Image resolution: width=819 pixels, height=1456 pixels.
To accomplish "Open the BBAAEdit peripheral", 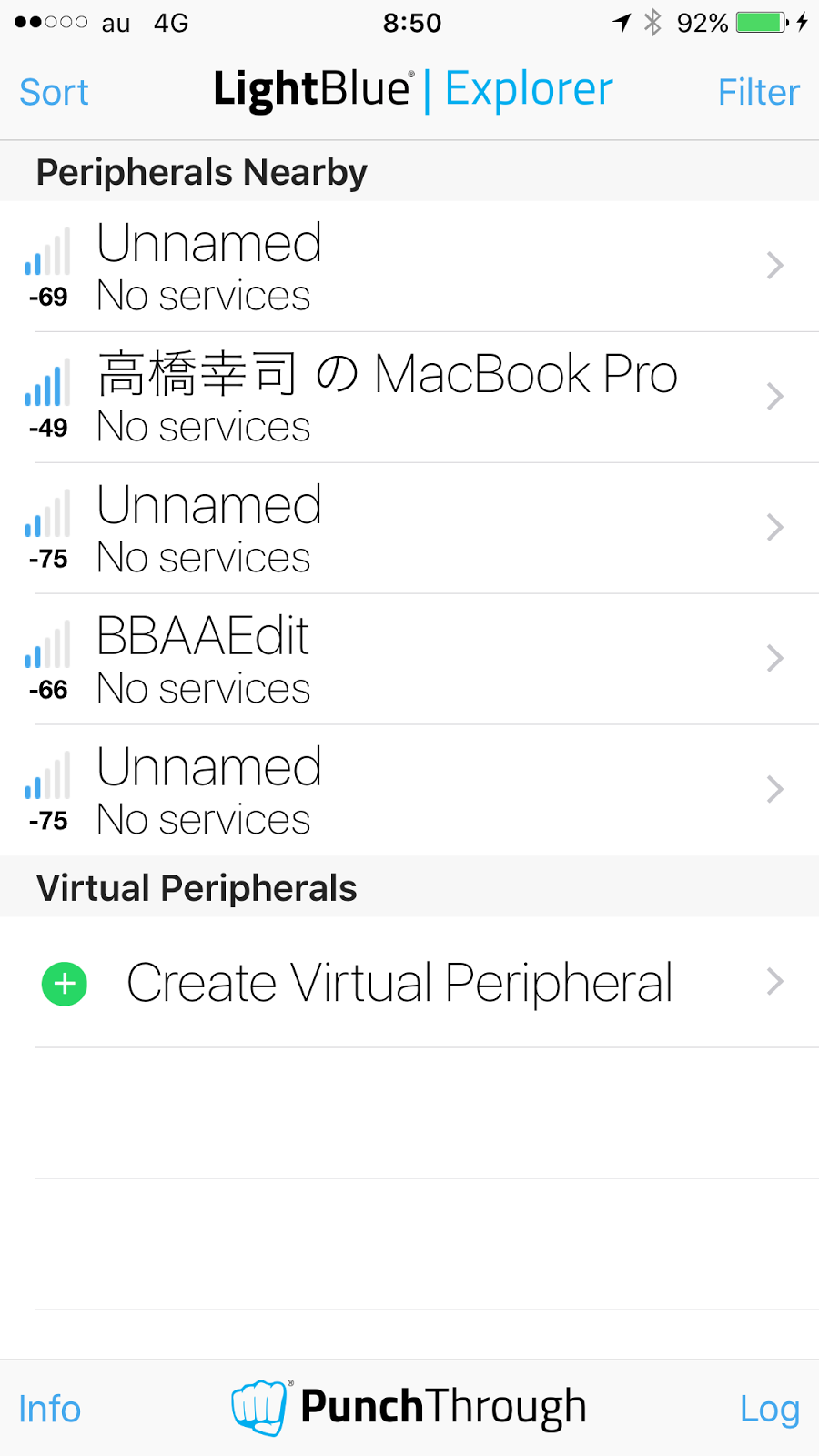I will (x=409, y=660).
